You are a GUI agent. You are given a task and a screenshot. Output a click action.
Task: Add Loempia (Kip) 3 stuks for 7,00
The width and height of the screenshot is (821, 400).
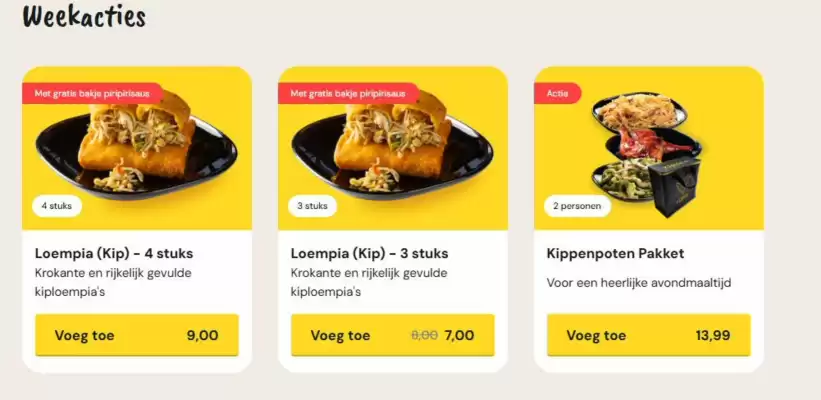(393, 335)
